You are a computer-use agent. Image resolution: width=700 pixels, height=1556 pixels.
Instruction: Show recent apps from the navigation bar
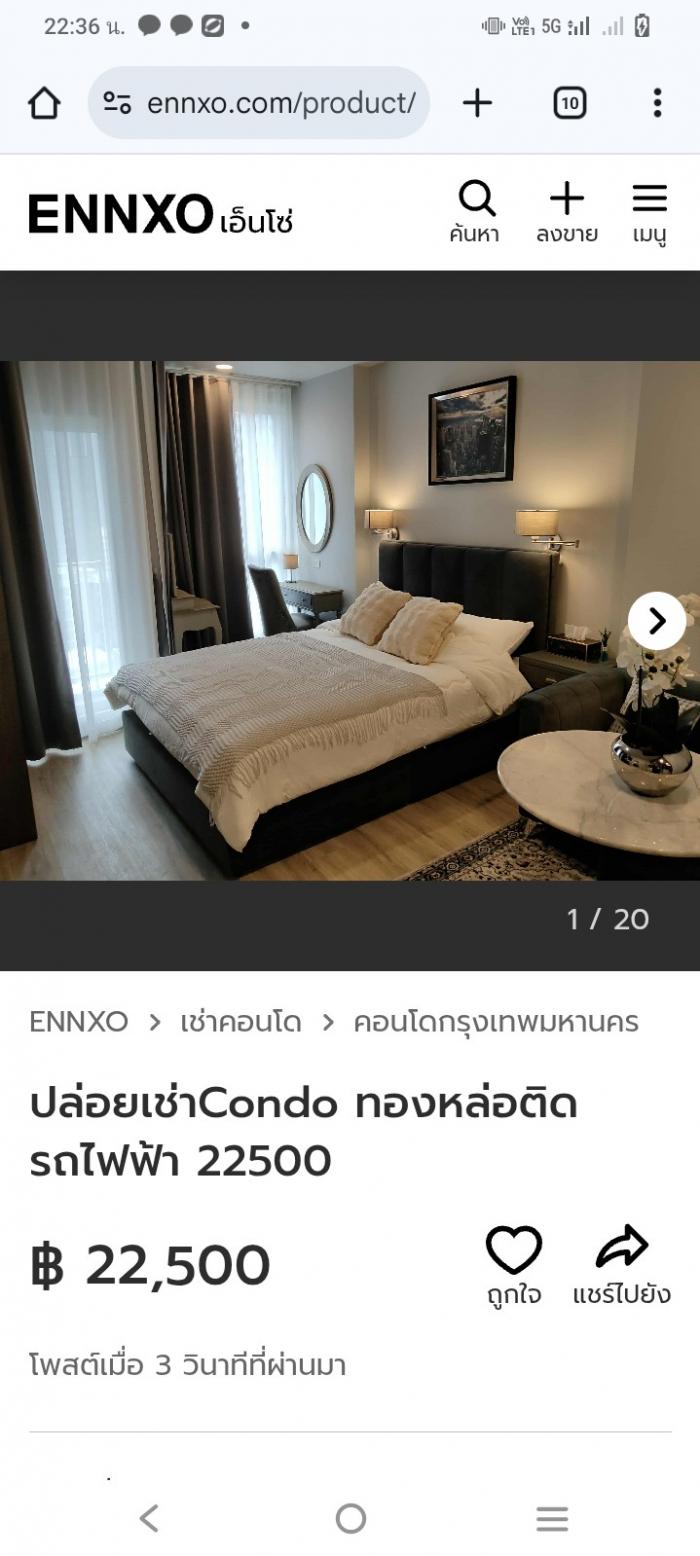(552, 1518)
